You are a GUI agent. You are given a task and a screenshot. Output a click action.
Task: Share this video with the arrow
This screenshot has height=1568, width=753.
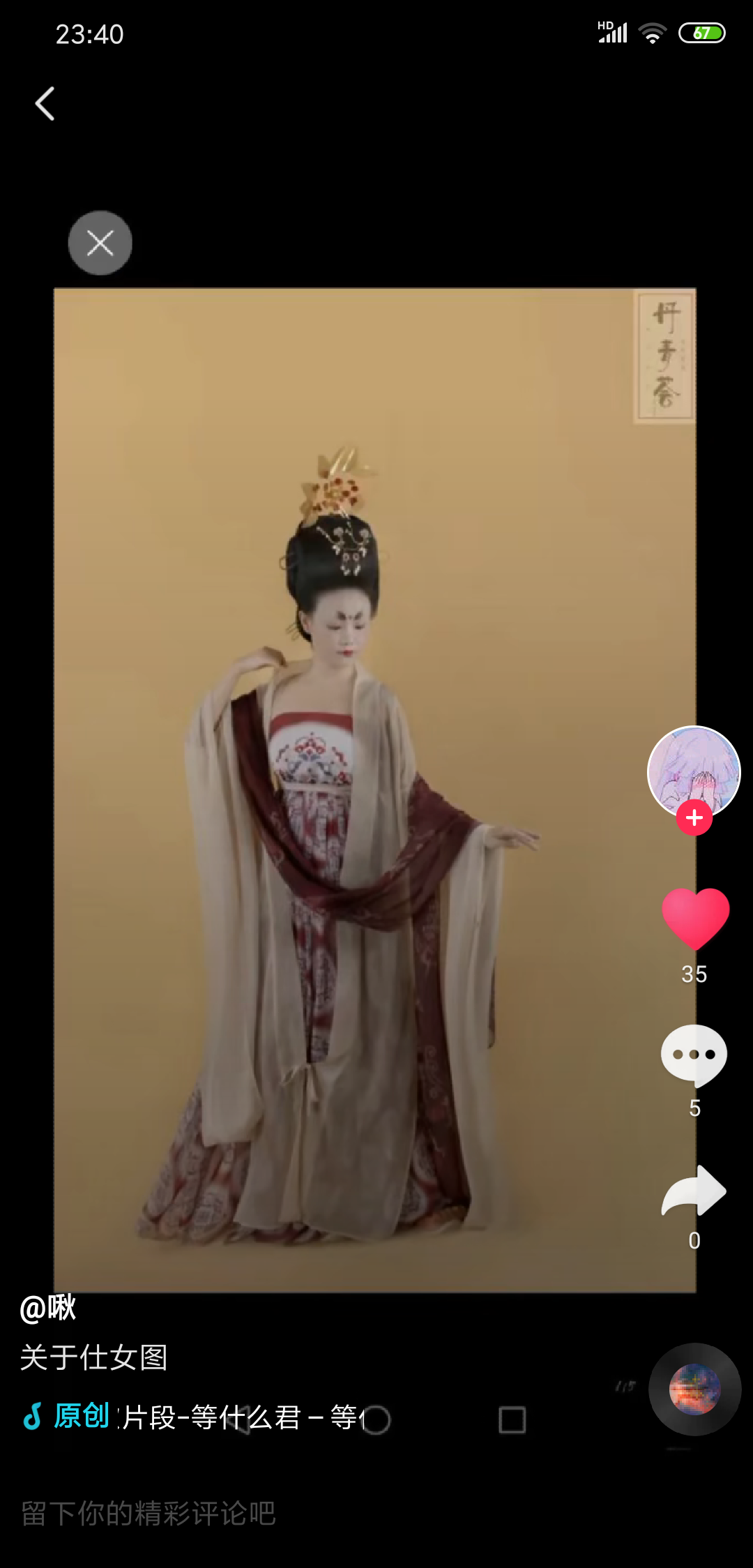694,1191
